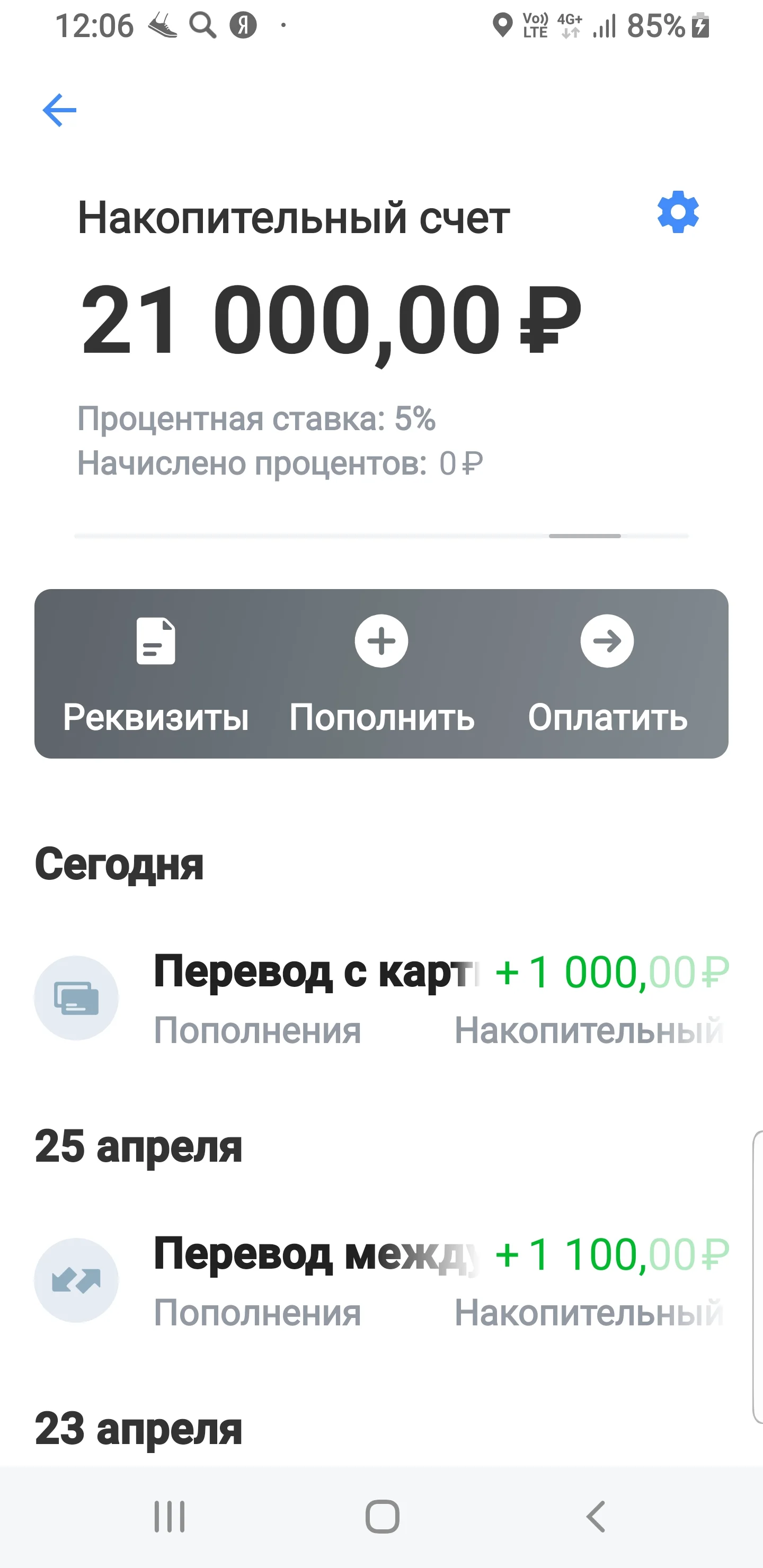Open today's +1 000,00 ₽ card transfer
The width and height of the screenshot is (763, 1568).
click(381, 998)
